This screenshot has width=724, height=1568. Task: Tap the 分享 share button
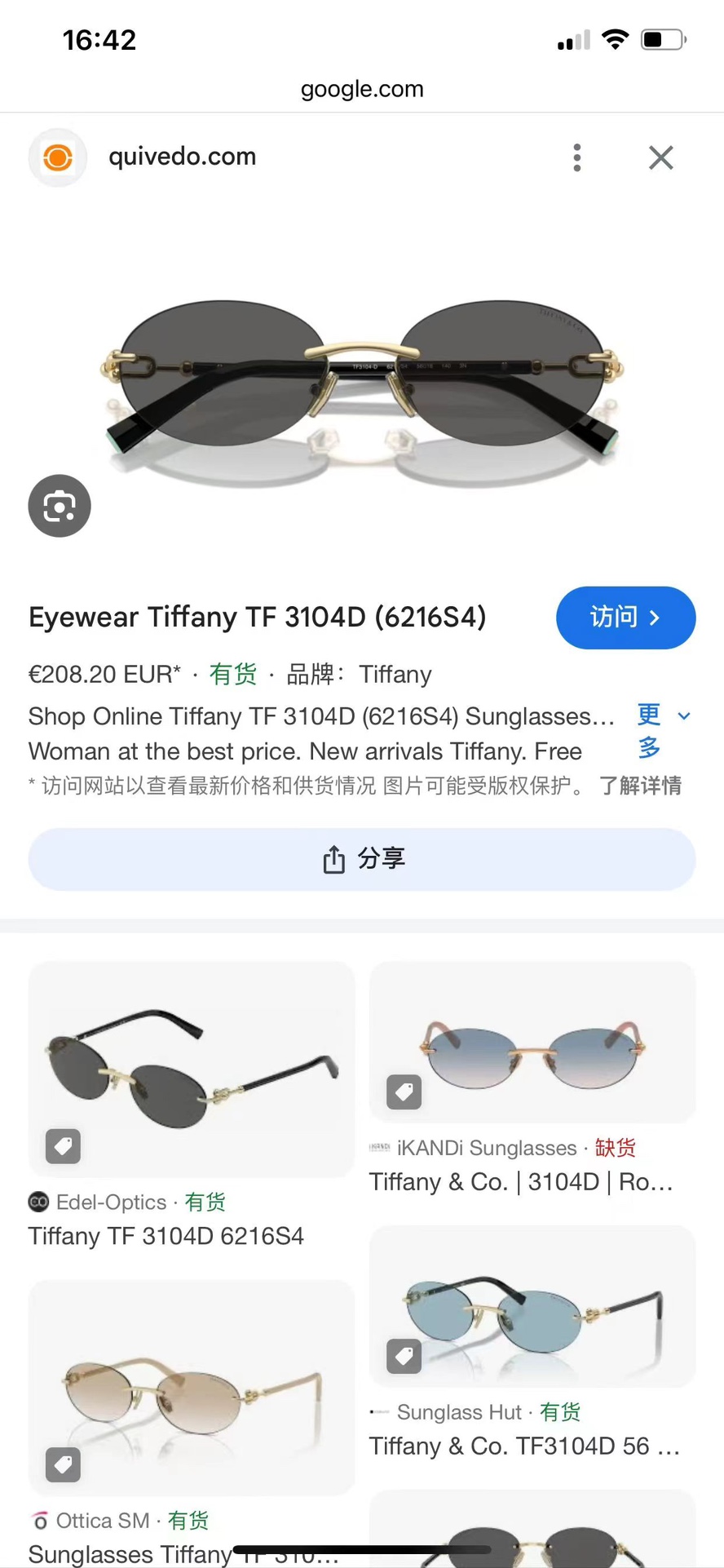pos(362,859)
